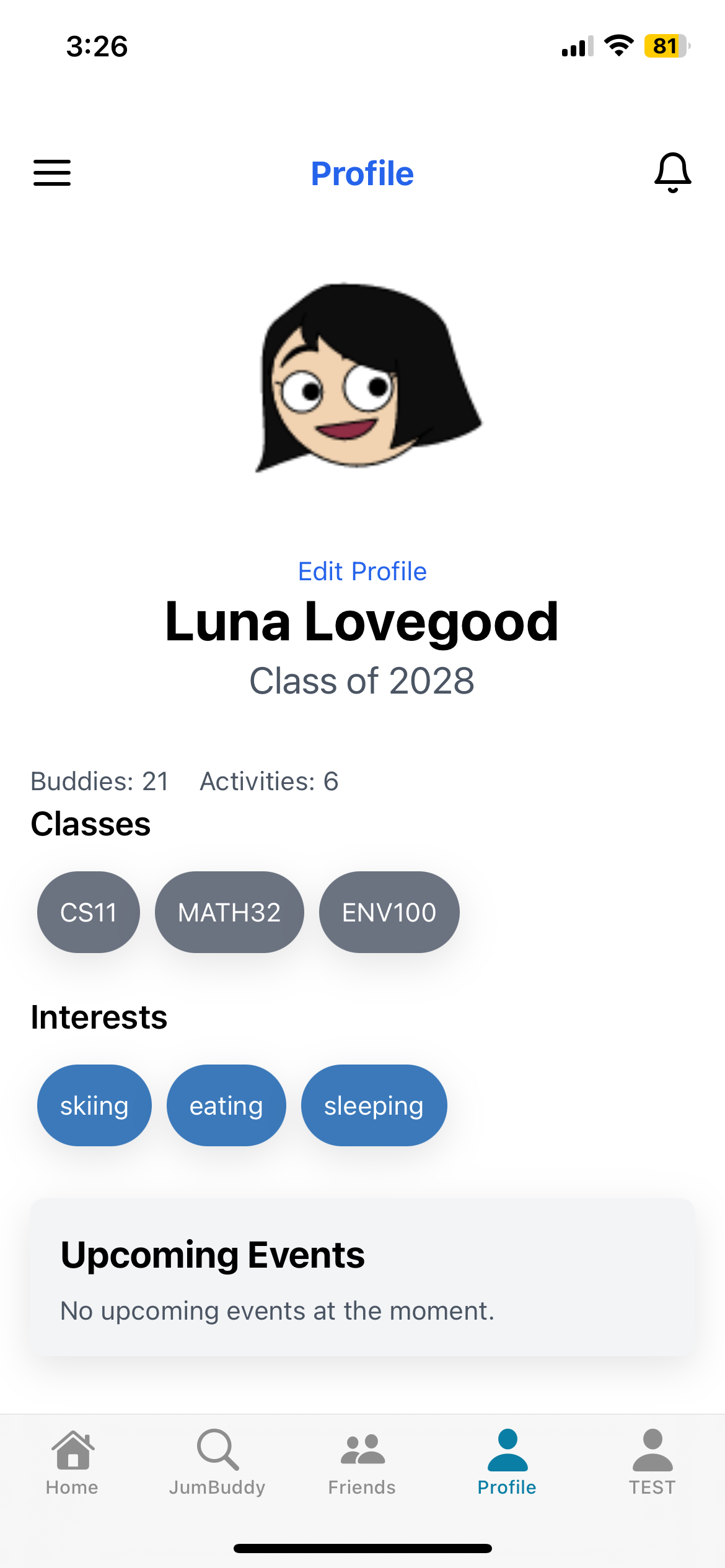Choose the eating interest chip
725x1568 pixels.
226,1105
